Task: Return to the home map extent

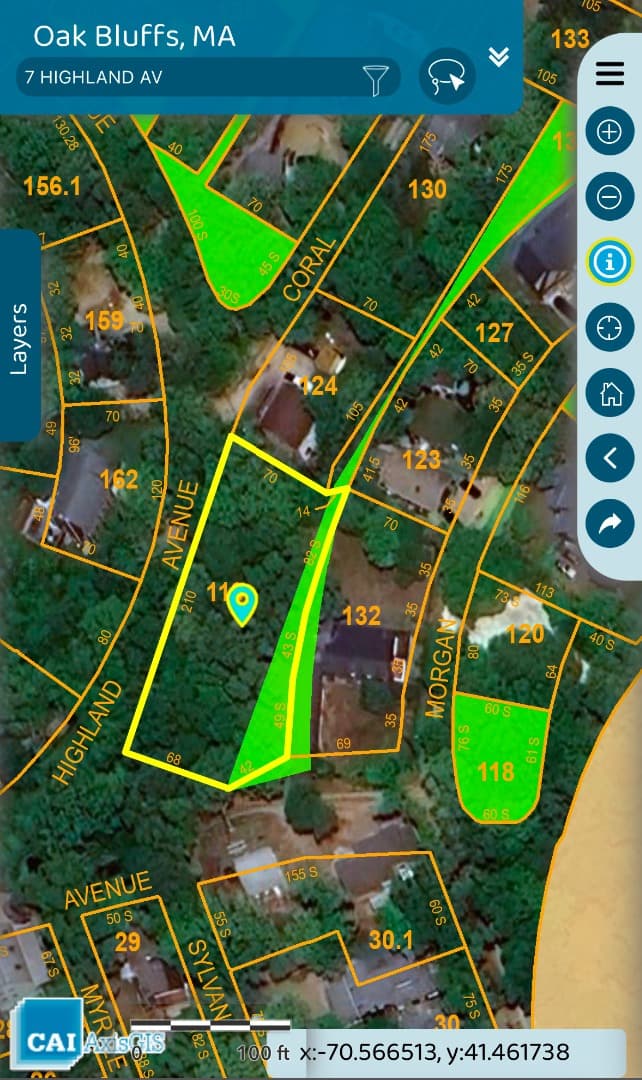Action: point(609,393)
